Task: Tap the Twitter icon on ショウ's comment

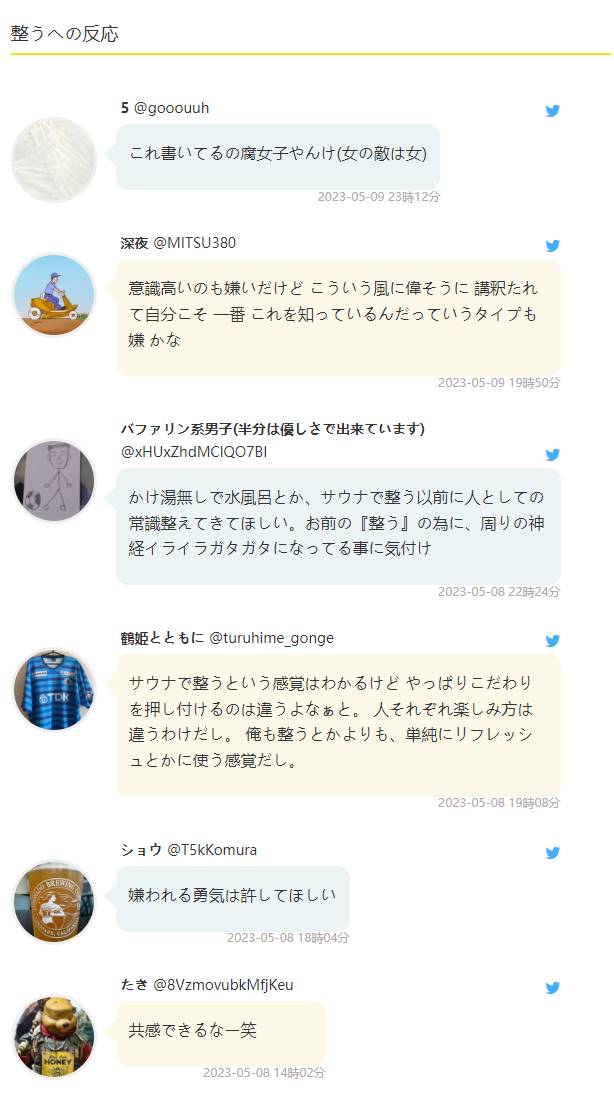Action: tap(552, 853)
